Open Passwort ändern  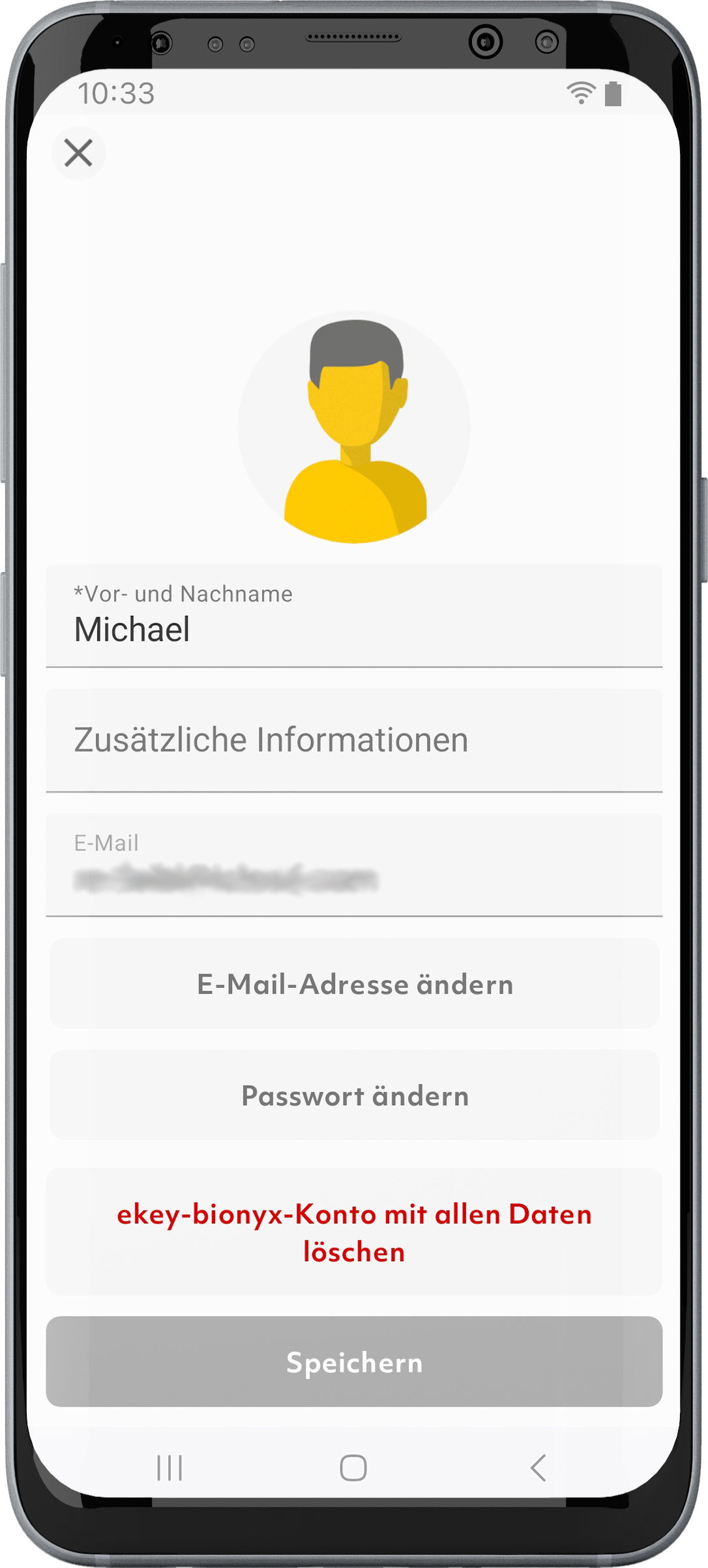coord(354,1096)
